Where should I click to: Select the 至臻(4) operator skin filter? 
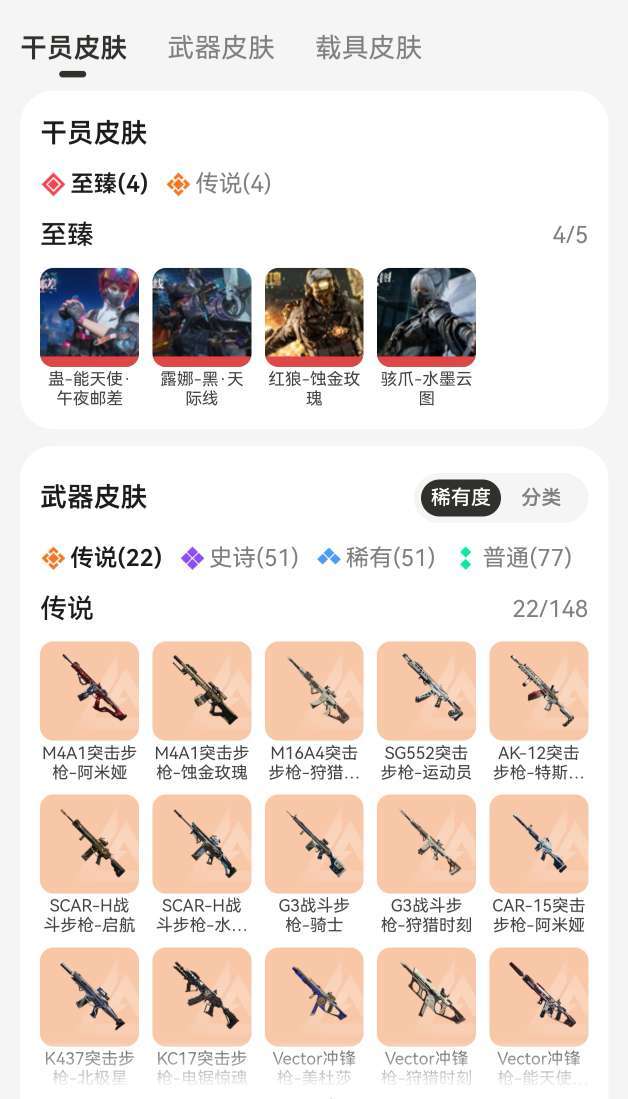coord(96,184)
